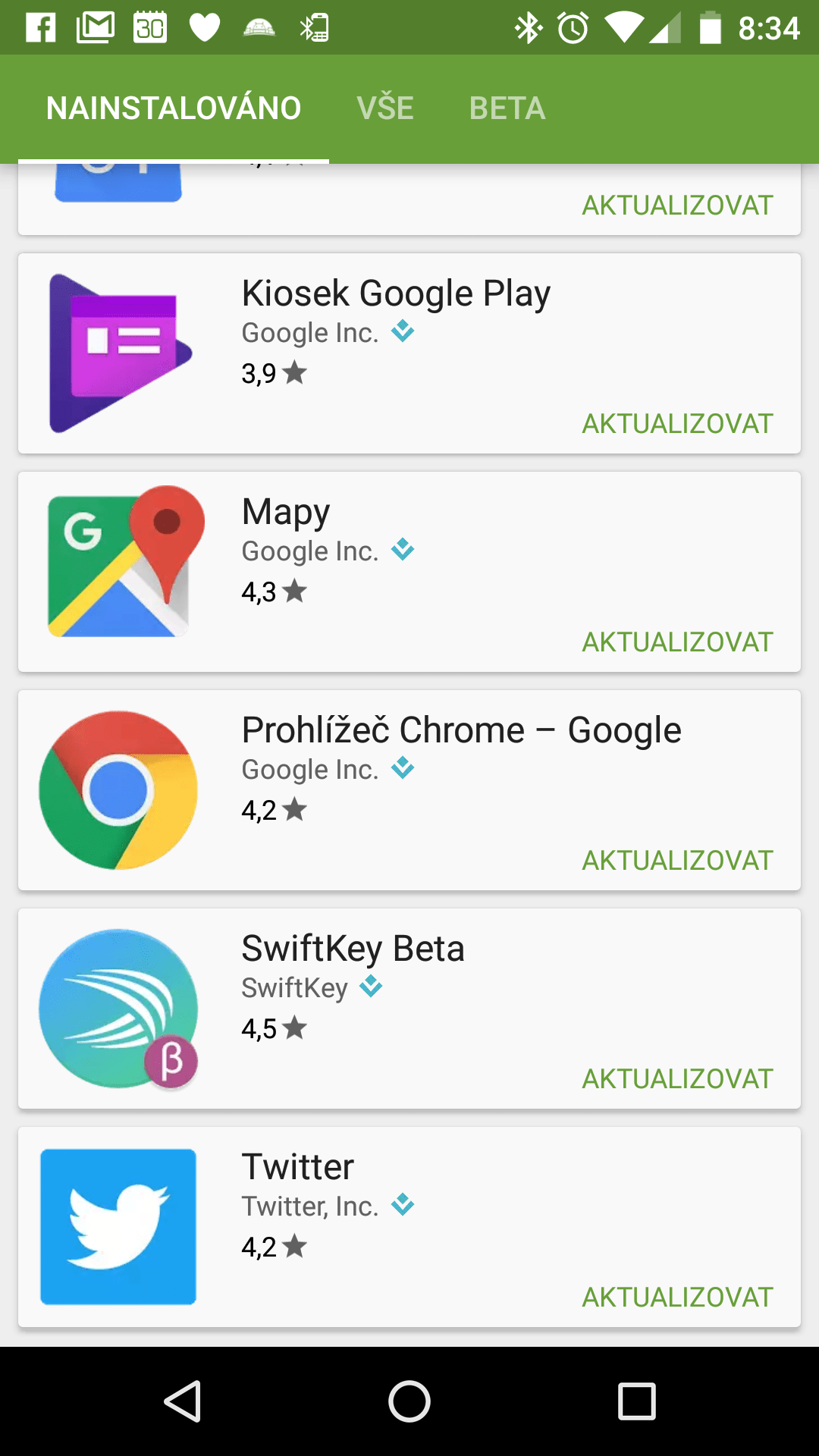Open the Prohlížeč Chrome app card
The height and width of the screenshot is (1456, 819).
click(409, 790)
